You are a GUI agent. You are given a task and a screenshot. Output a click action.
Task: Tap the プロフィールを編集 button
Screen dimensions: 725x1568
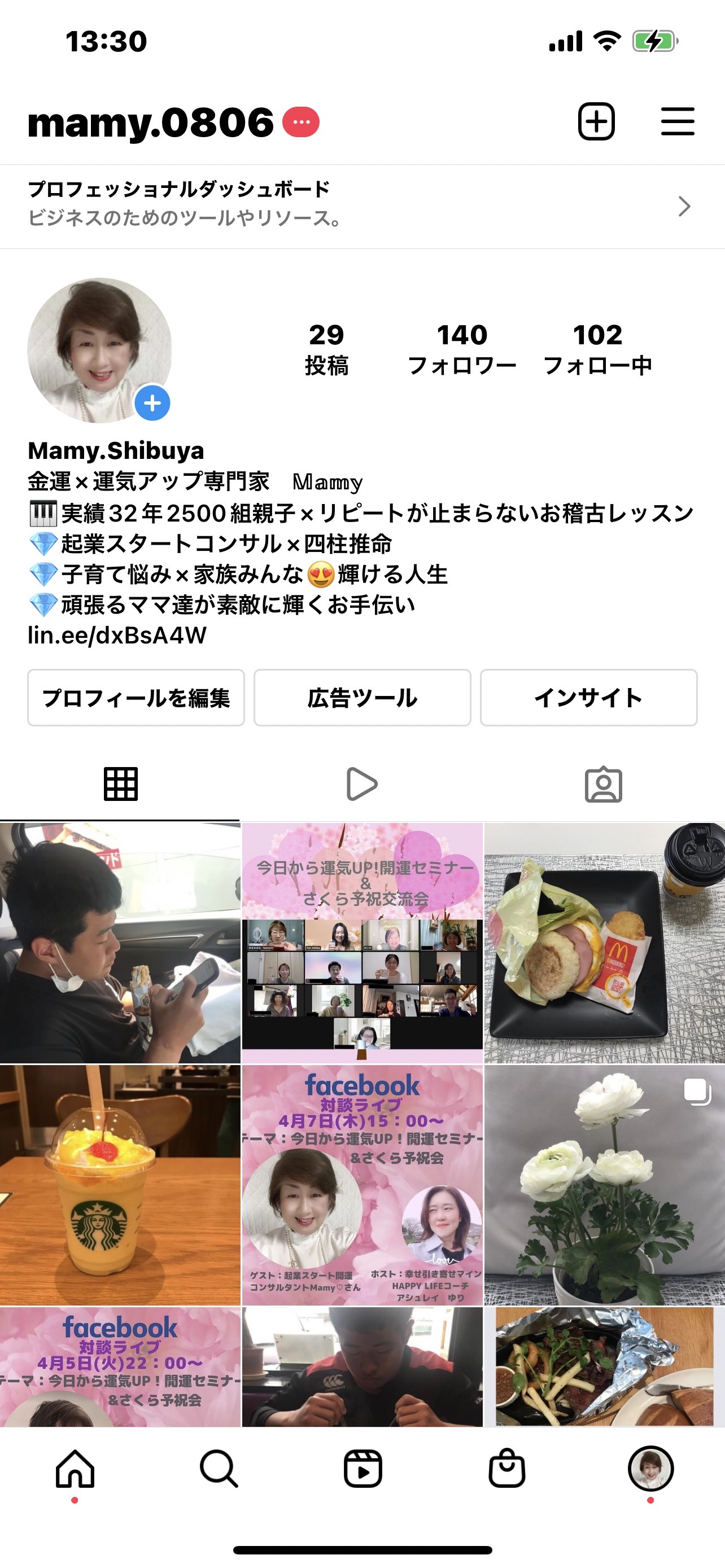136,698
